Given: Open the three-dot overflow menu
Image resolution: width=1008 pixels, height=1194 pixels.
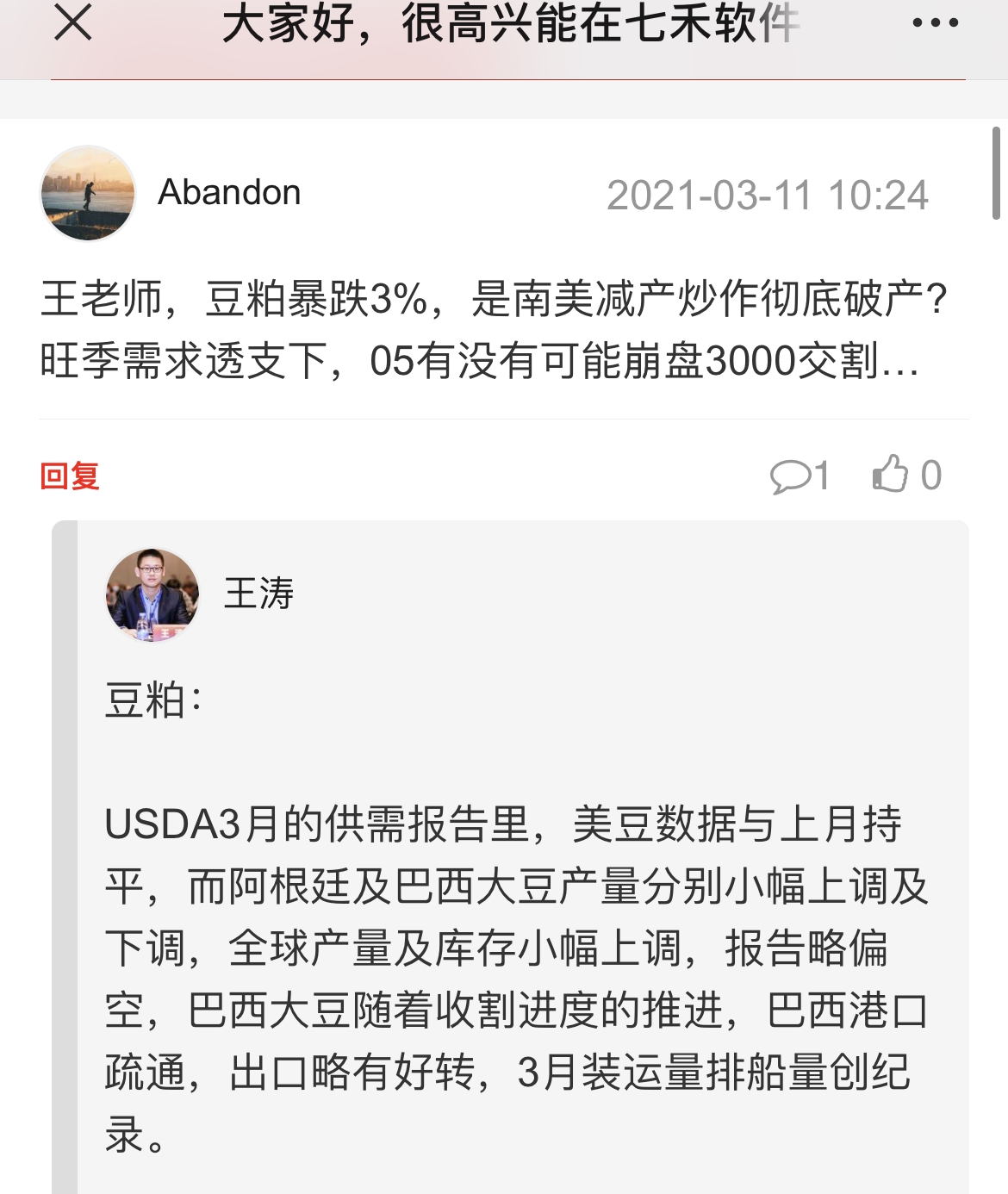Looking at the screenshot, I should pos(936,23).
